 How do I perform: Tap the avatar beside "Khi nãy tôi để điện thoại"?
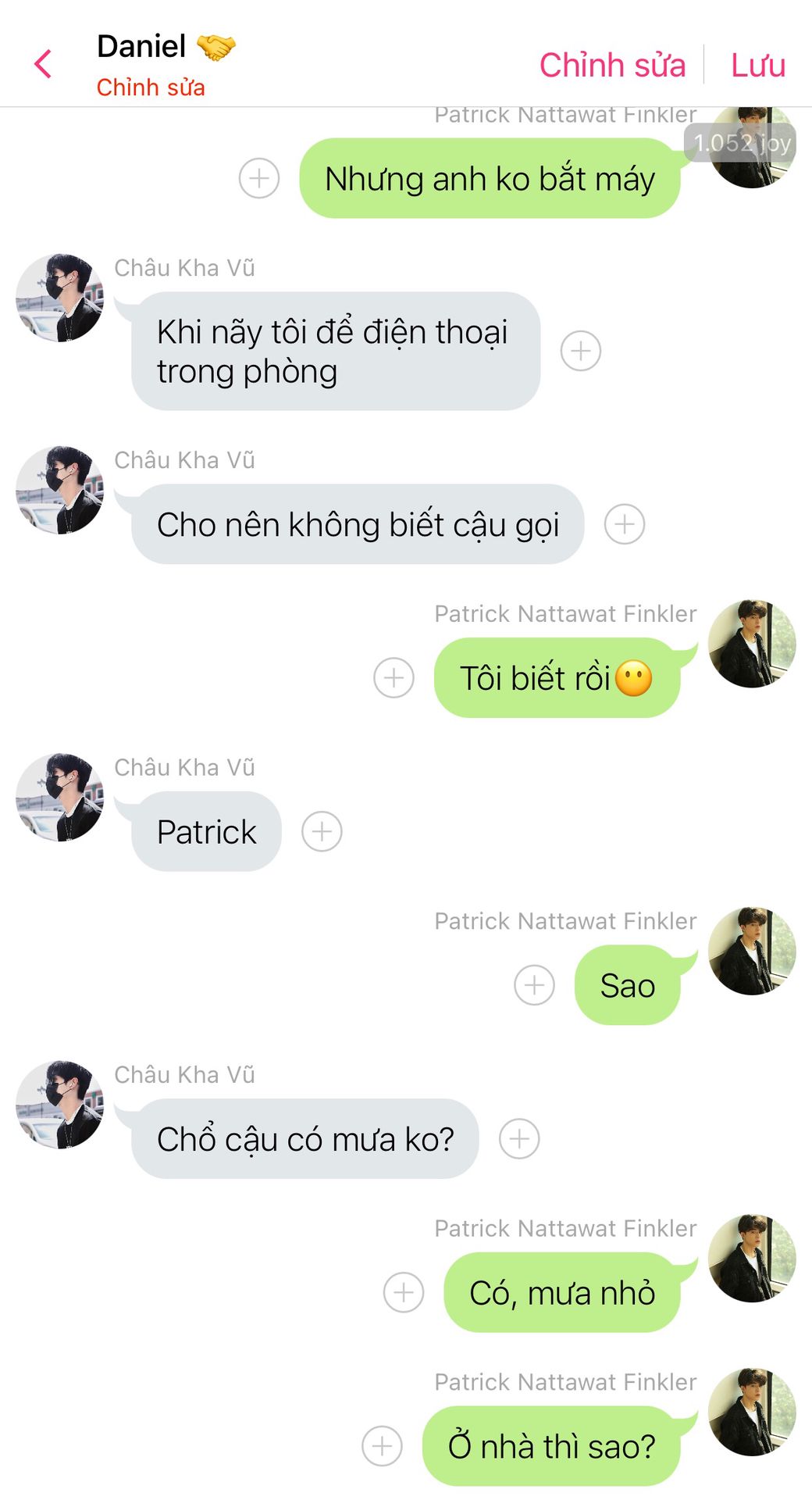click(60, 298)
